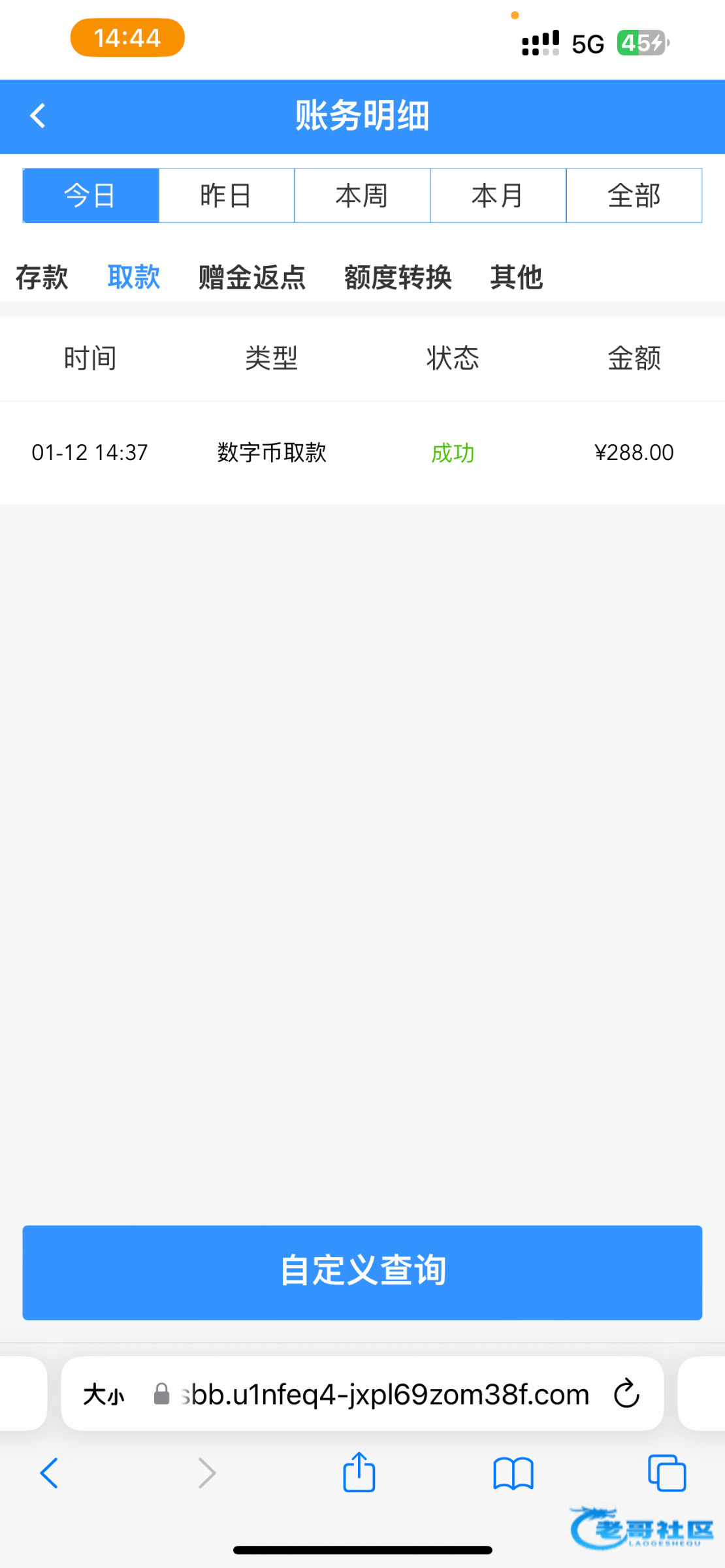725x1568 pixels.
Task: Select the 取款 tab
Action: 134,277
